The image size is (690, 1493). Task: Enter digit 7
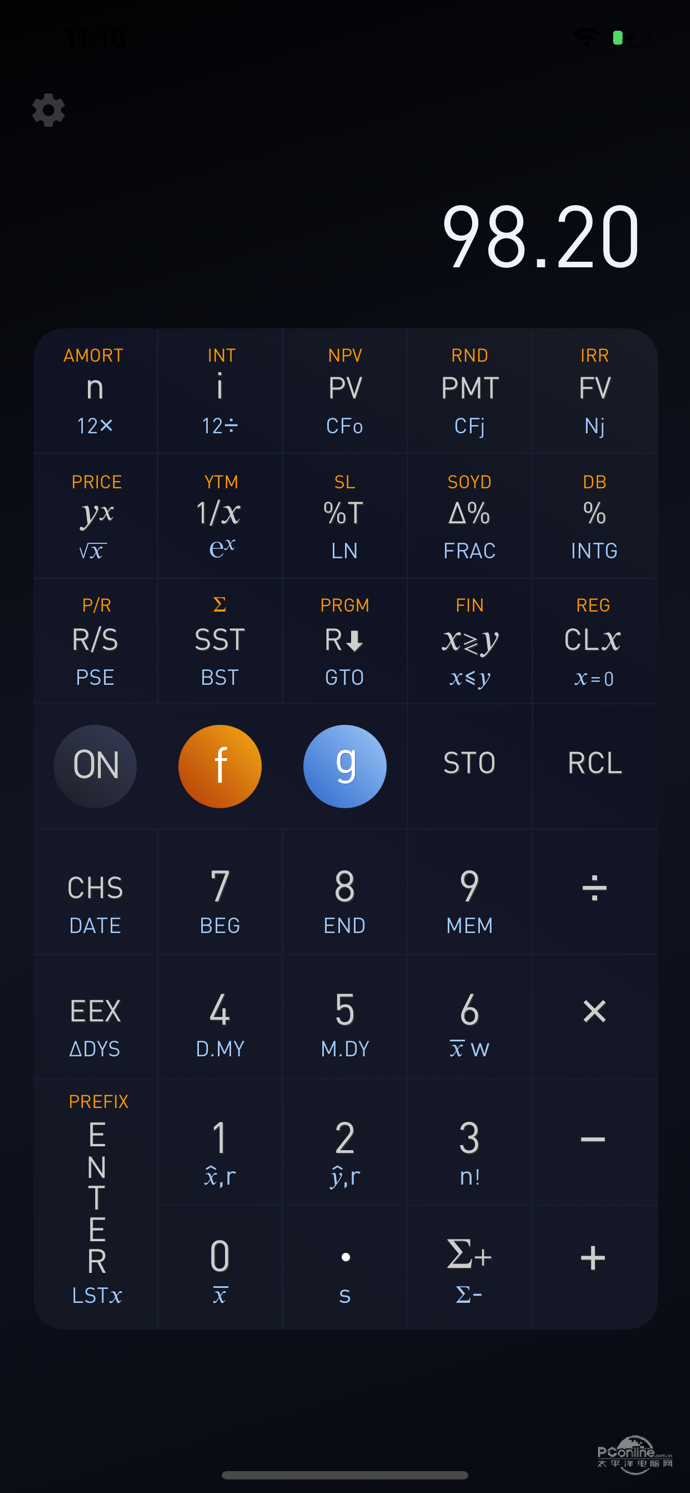tap(220, 892)
